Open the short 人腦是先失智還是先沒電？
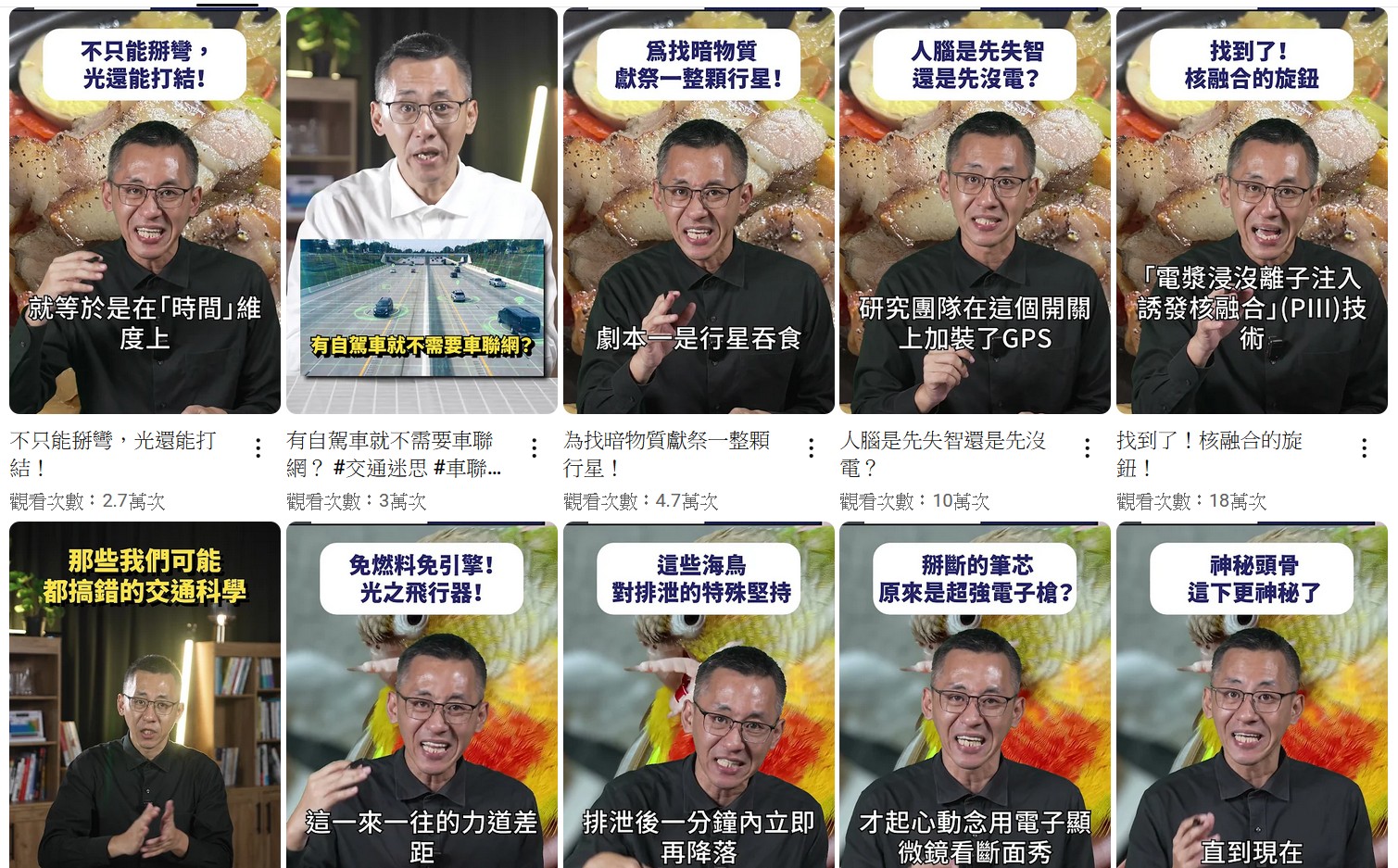The image size is (1398, 868). [975, 211]
